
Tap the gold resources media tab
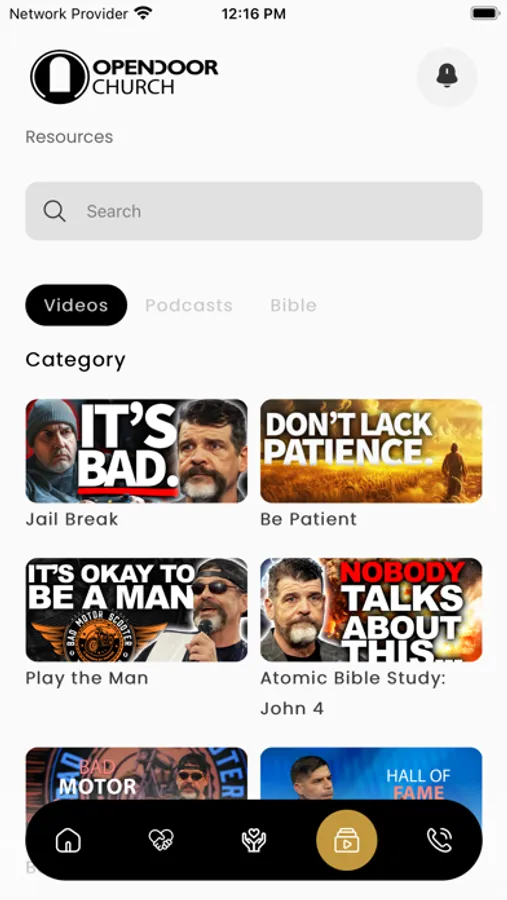click(x=346, y=841)
